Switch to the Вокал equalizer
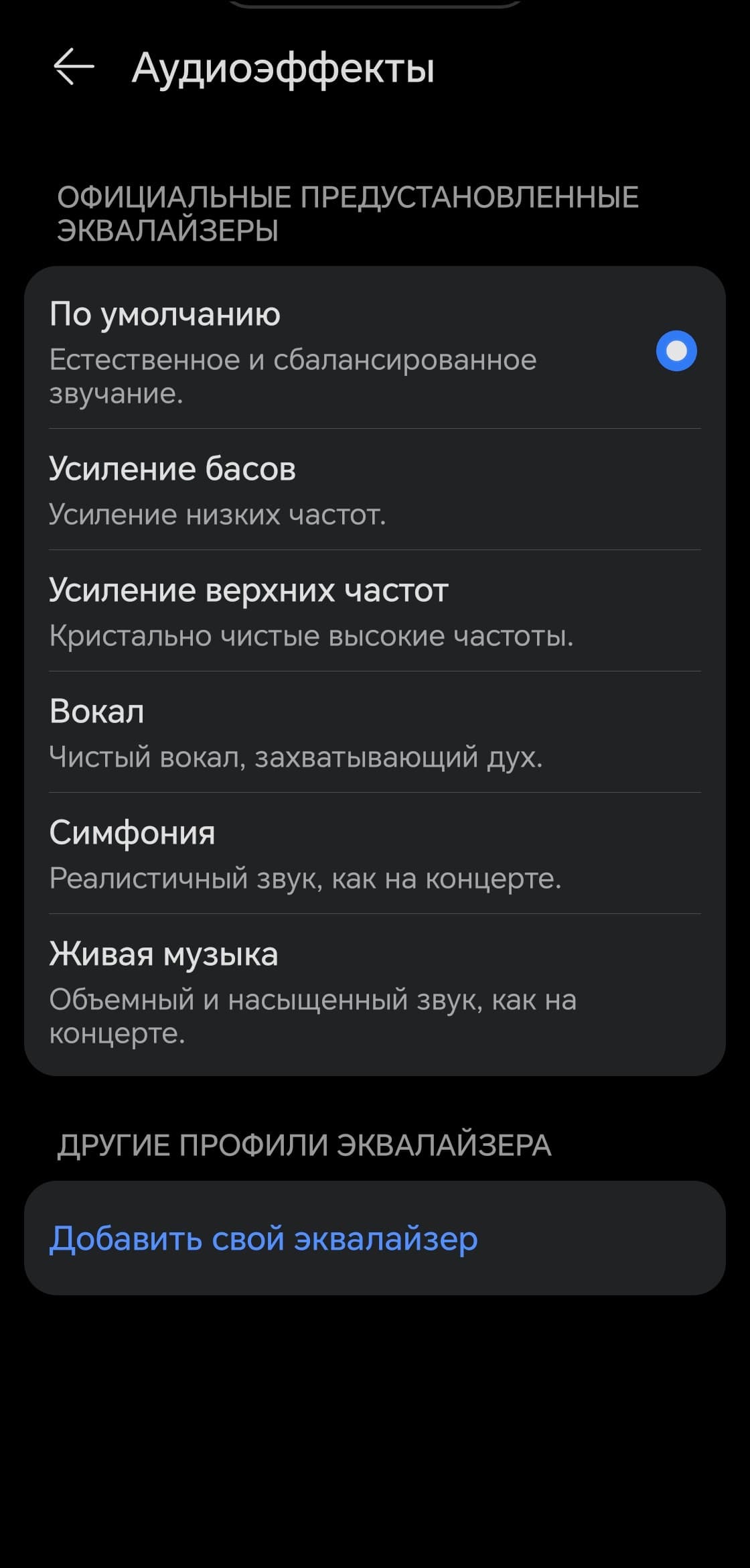 374,732
